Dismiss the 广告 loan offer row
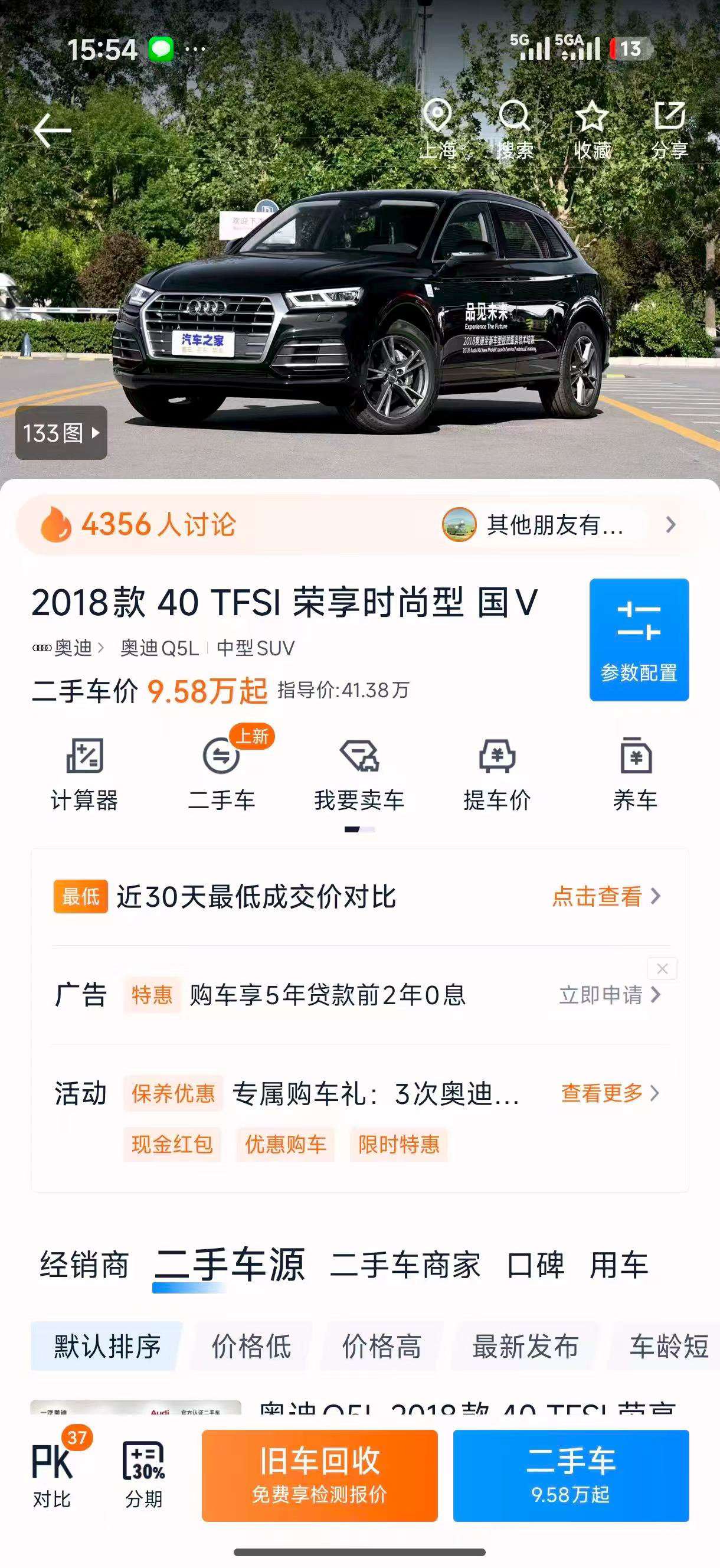The height and width of the screenshot is (1568, 720). (662, 968)
